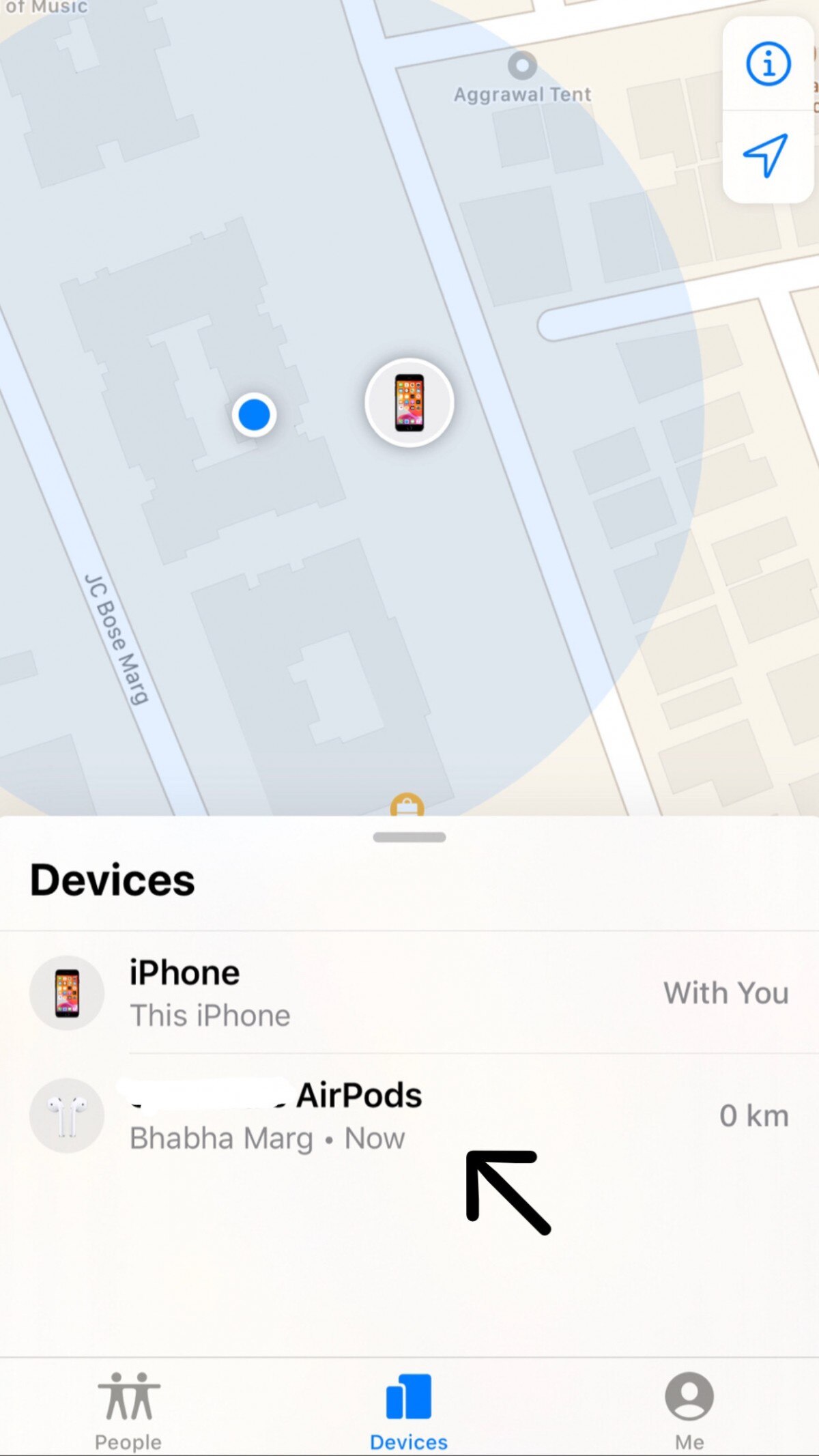Select the iPhone pin on the map
This screenshot has height=1456, width=819.
pyautogui.click(x=409, y=403)
